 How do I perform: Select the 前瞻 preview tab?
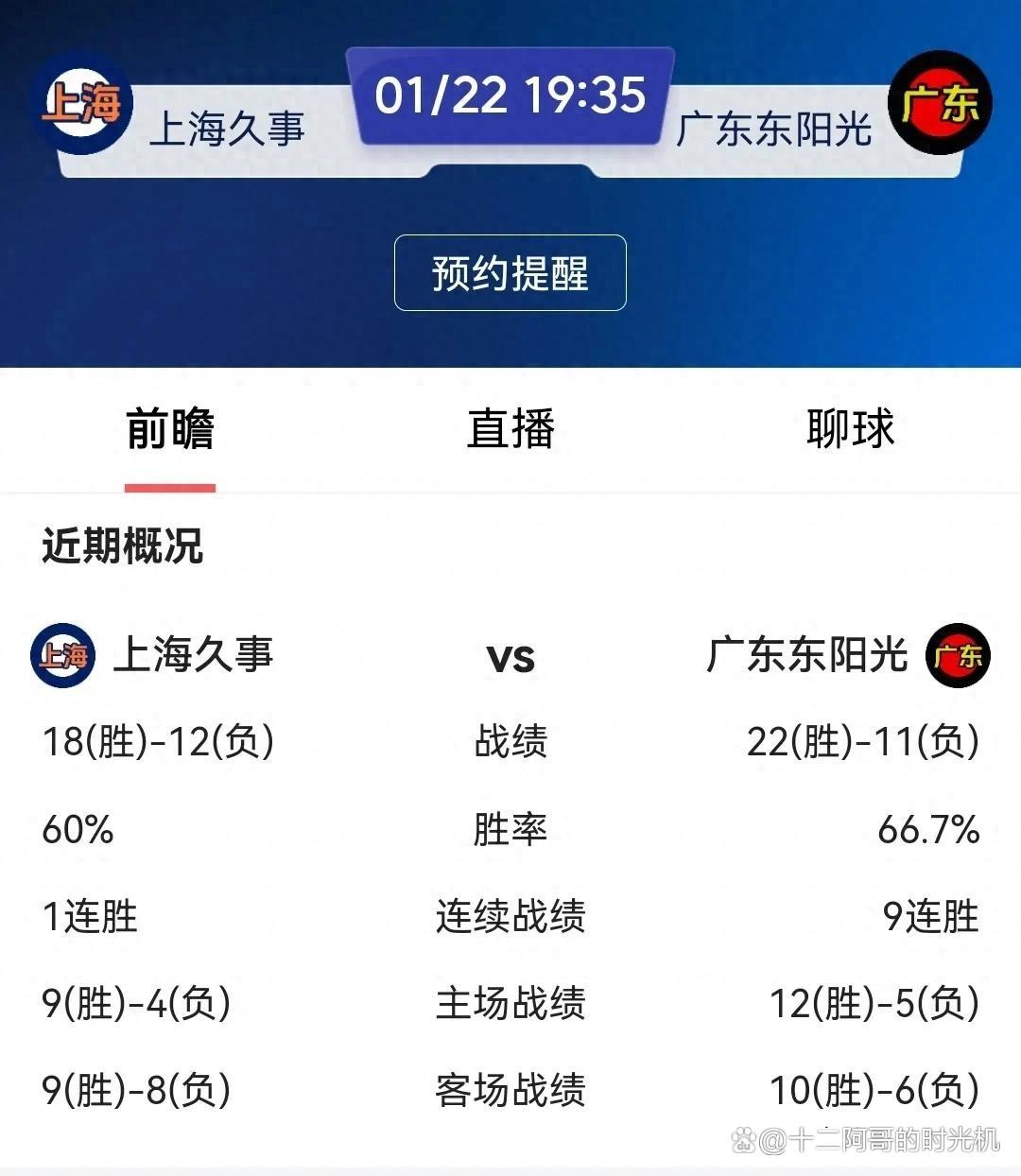point(170,429)
